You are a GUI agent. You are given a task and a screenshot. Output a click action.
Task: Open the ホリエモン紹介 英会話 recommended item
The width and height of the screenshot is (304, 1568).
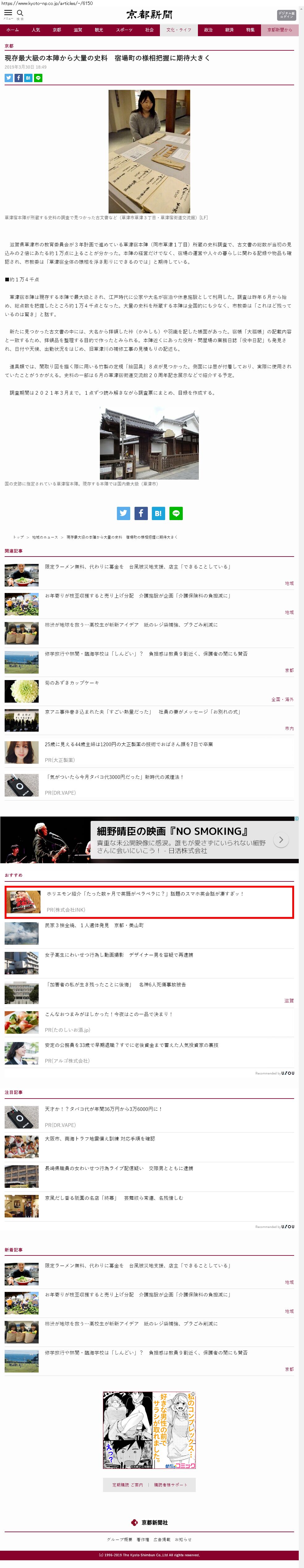(x=145, y=893)
